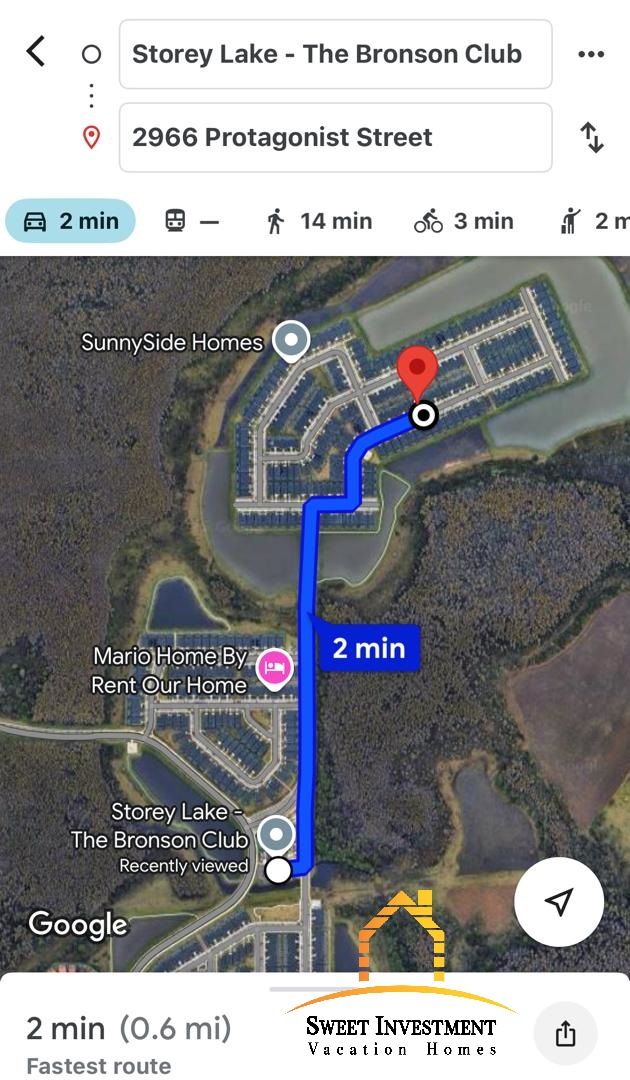The height and width of the screenshot is (1080, 630).
Task: Select driving mode showing 2 min
Action: [x=70, y=221]
